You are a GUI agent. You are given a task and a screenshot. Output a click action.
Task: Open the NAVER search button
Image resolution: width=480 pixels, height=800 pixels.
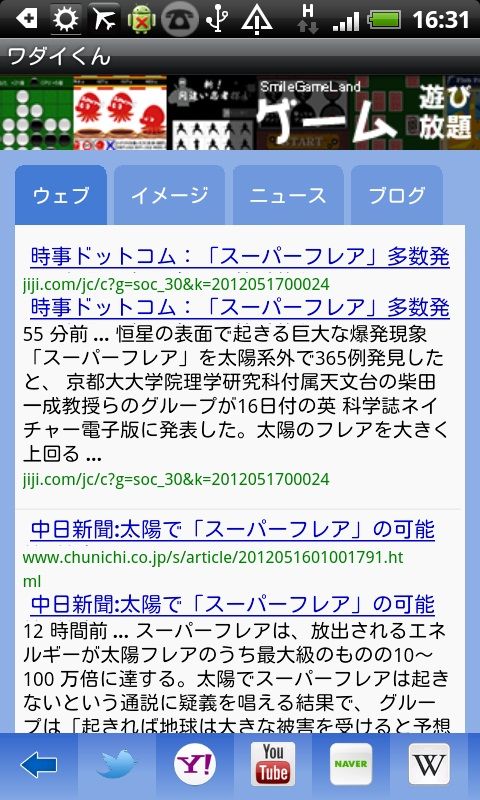click(351, 764)
